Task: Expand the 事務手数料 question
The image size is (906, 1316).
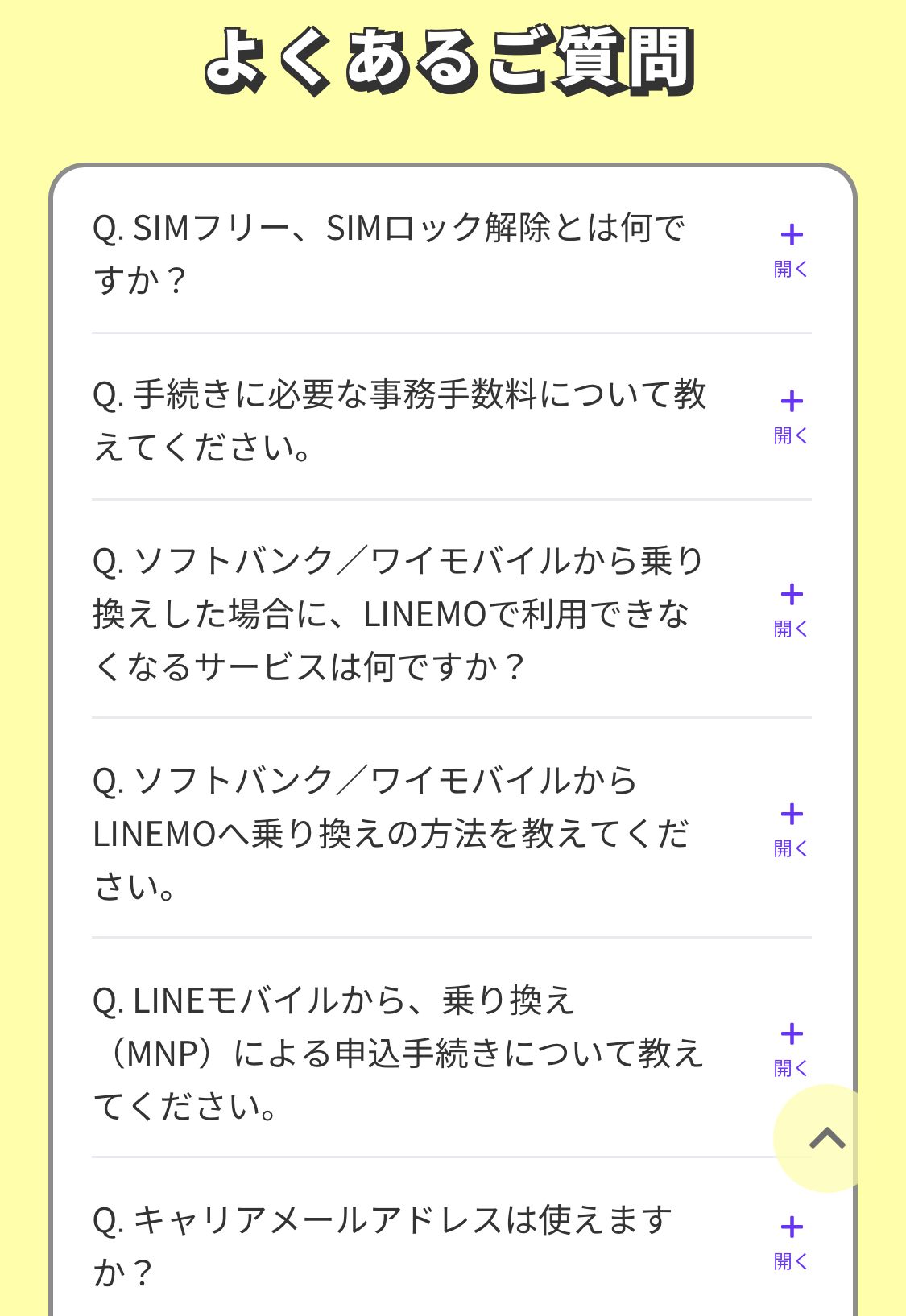Action: click(791, 416)
